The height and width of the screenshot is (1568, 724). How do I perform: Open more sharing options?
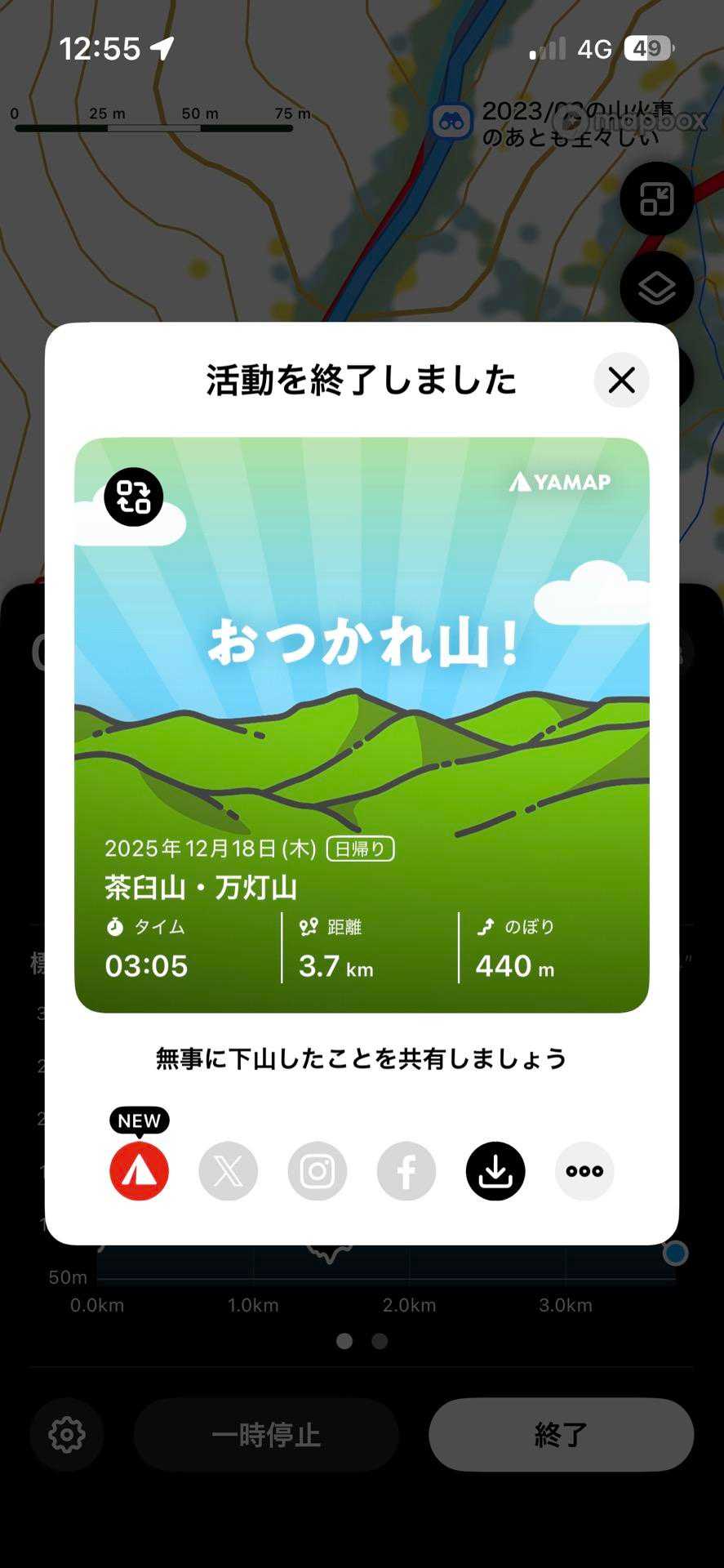[584, 1171]
